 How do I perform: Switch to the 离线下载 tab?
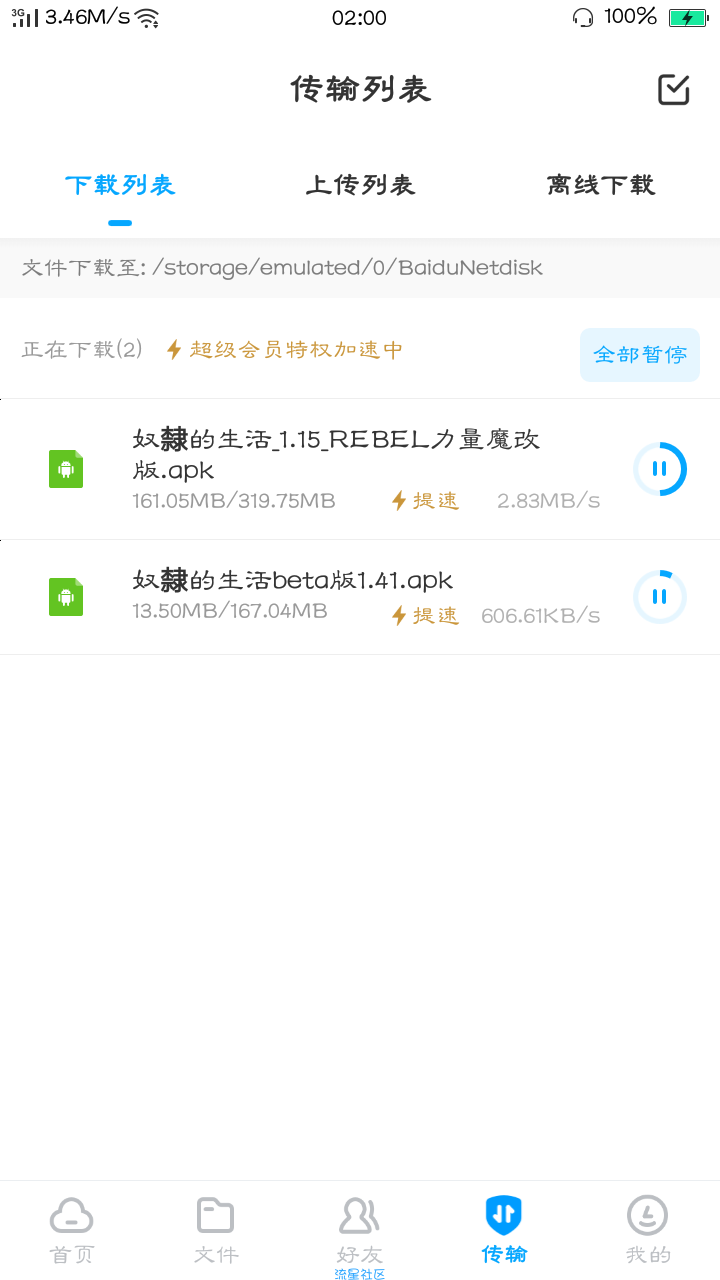coord(600,185)
